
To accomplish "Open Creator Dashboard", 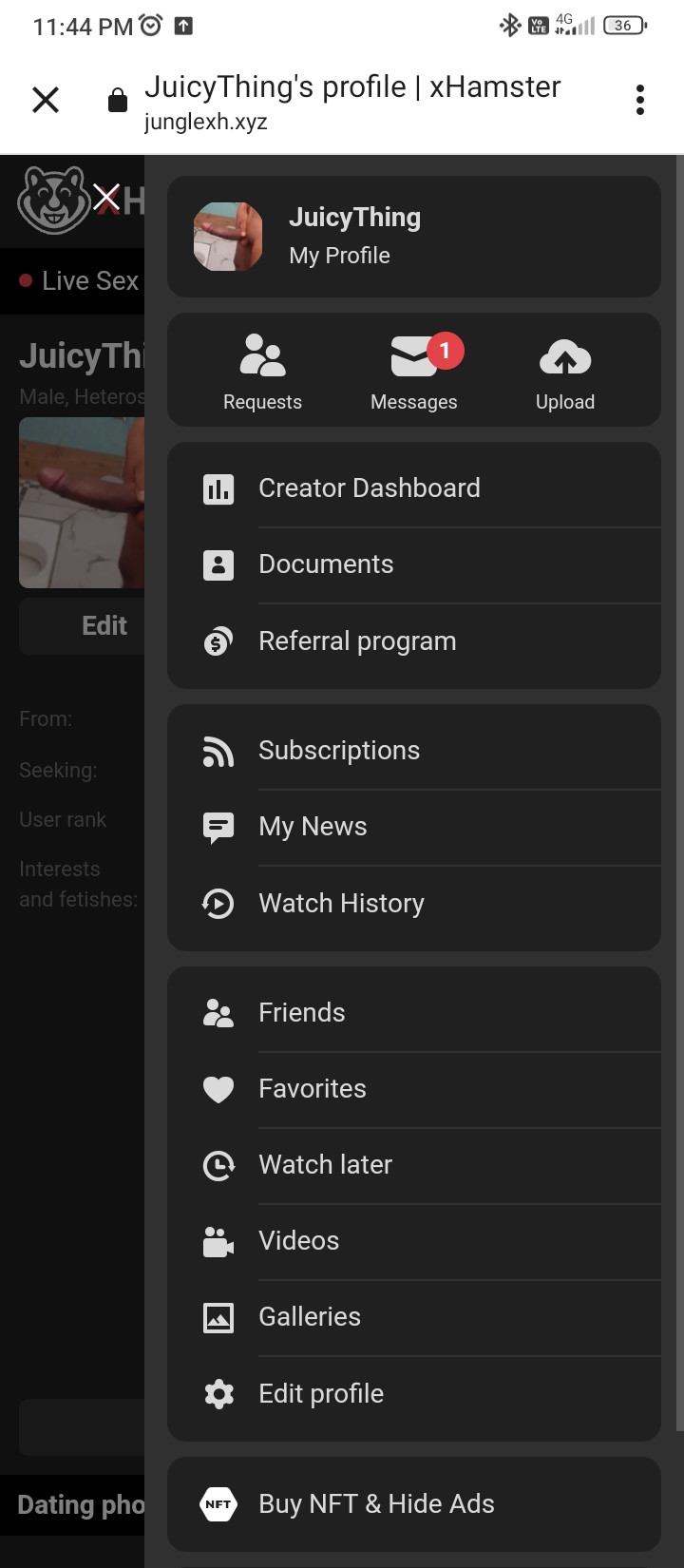I will point(413,488).
